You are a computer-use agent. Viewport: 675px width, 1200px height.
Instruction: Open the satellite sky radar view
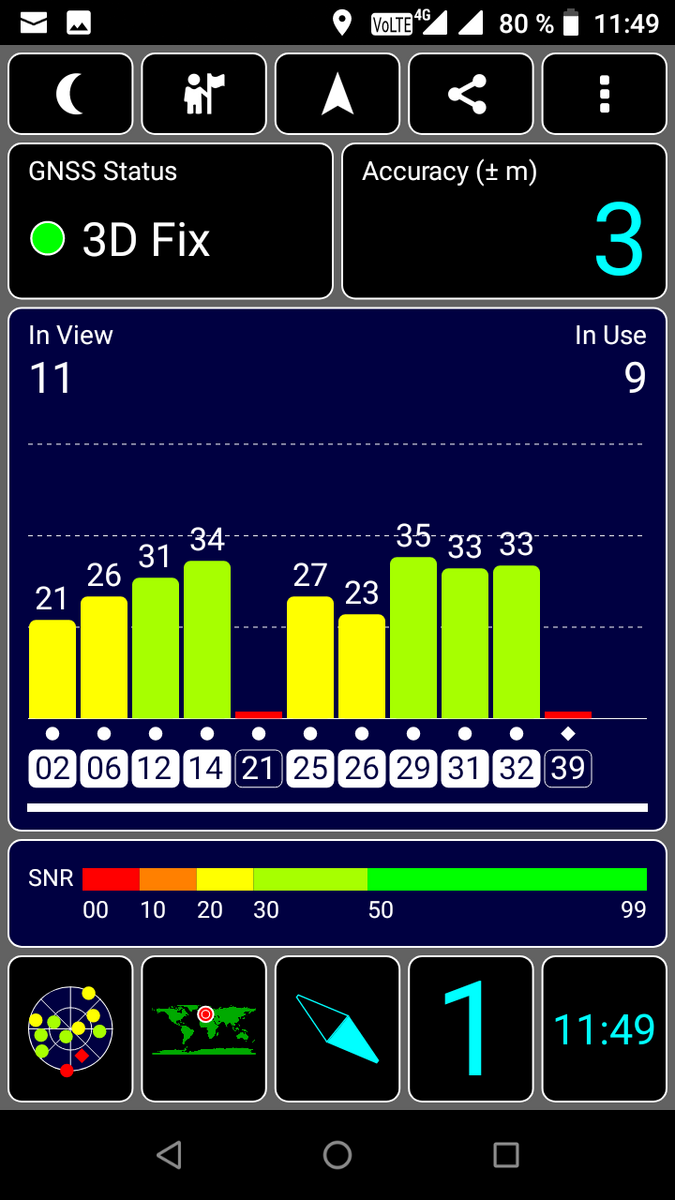click(71, 1029)
